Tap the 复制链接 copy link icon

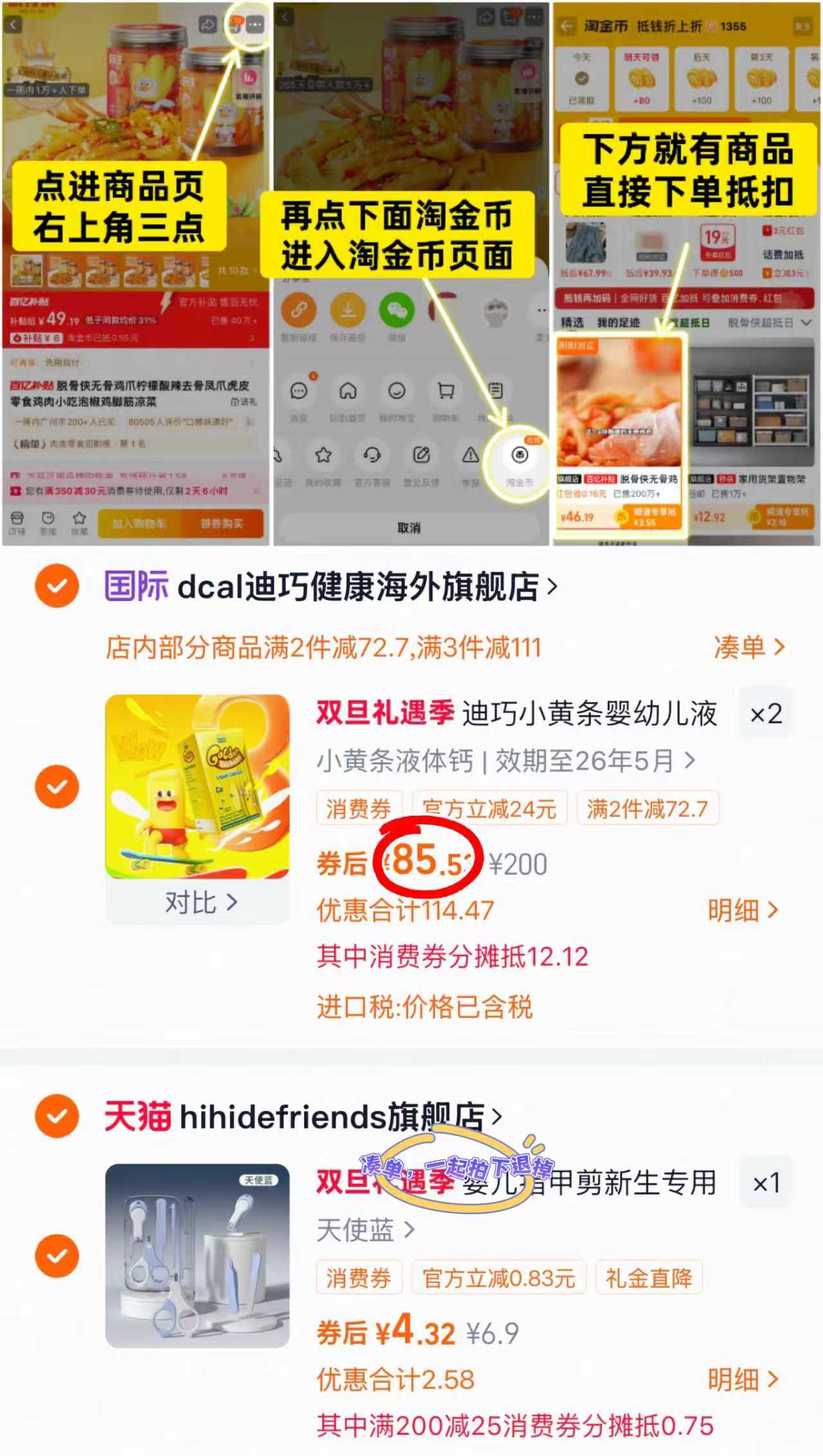(300, 309)
